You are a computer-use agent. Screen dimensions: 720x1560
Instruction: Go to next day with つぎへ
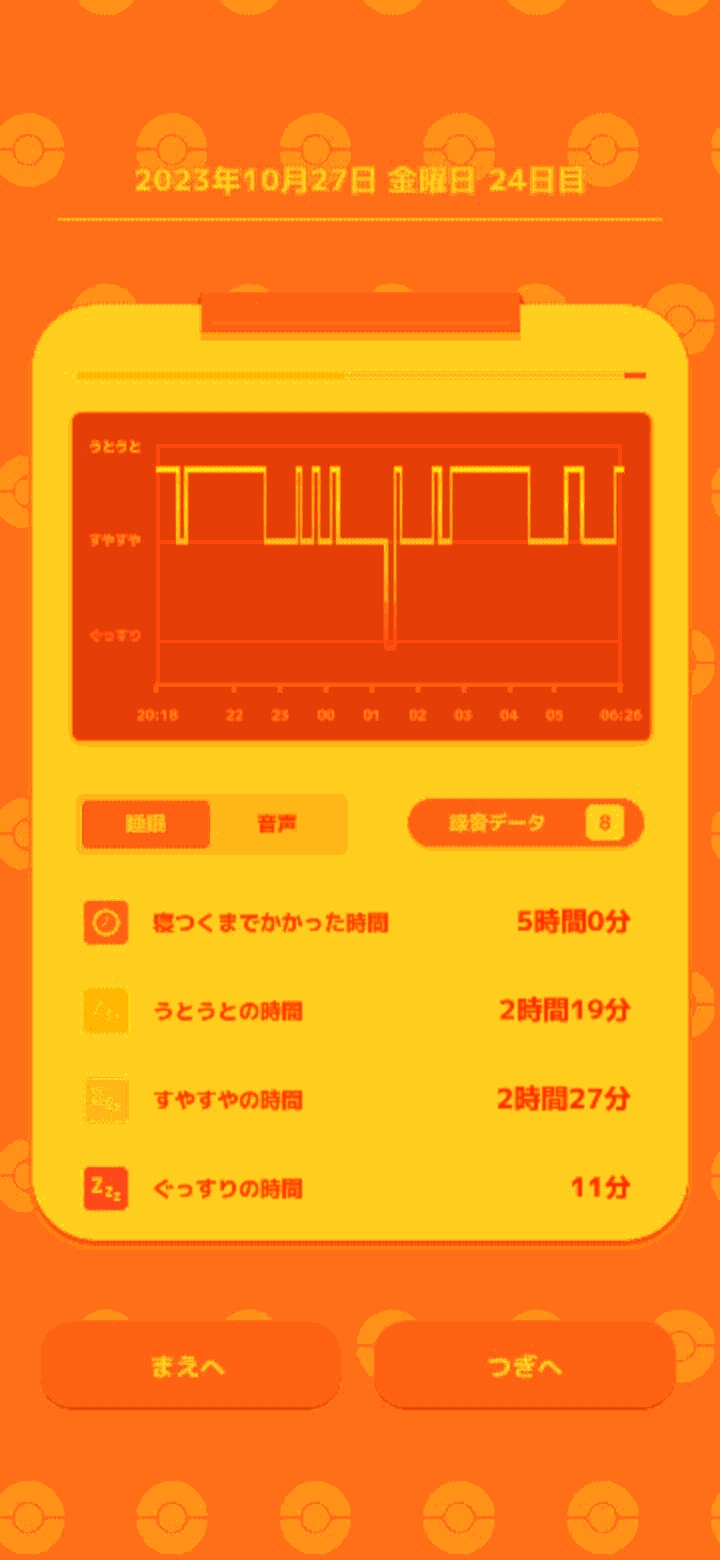coord(525,1366)
